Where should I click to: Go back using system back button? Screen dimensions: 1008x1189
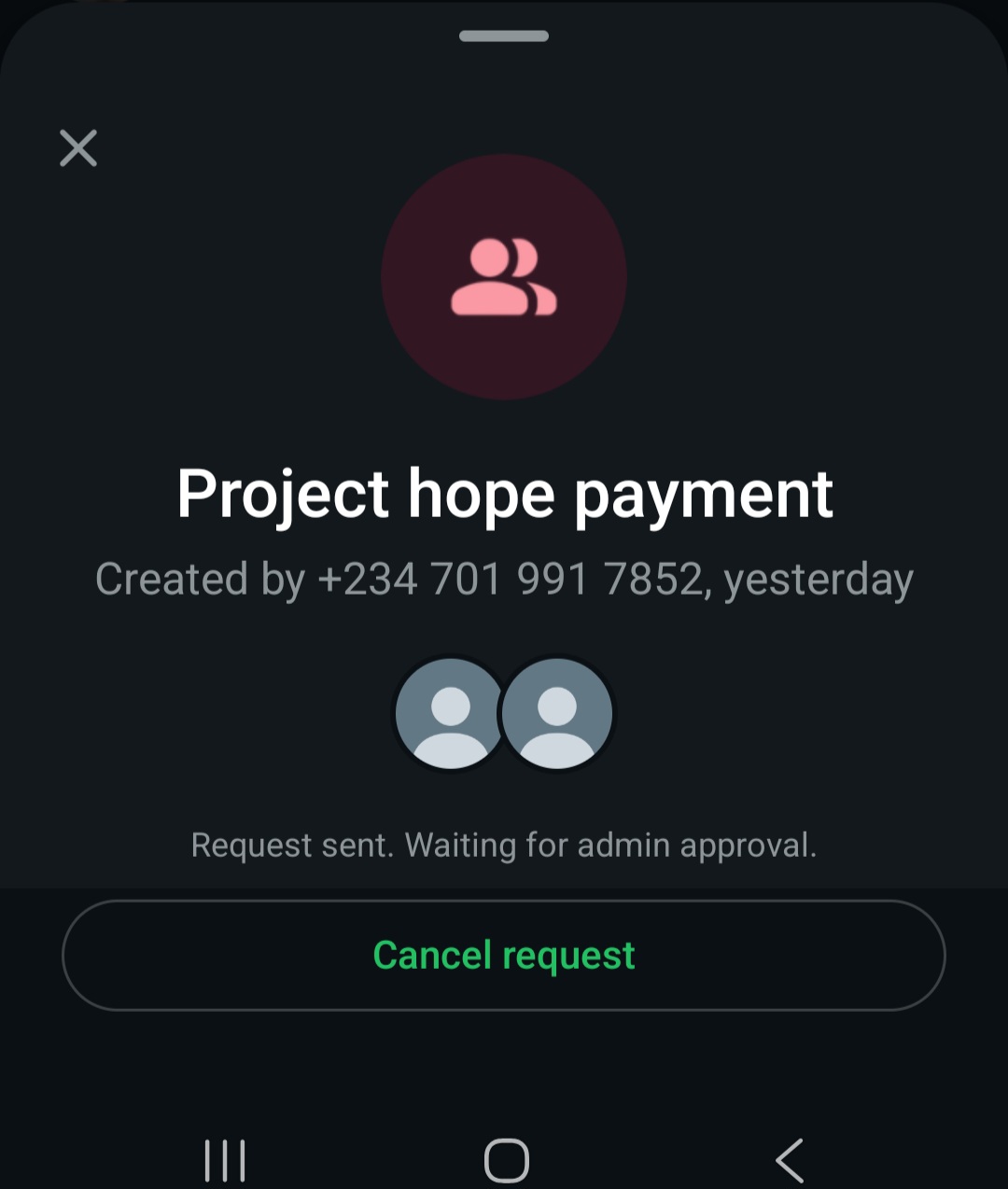point(789,1160)
